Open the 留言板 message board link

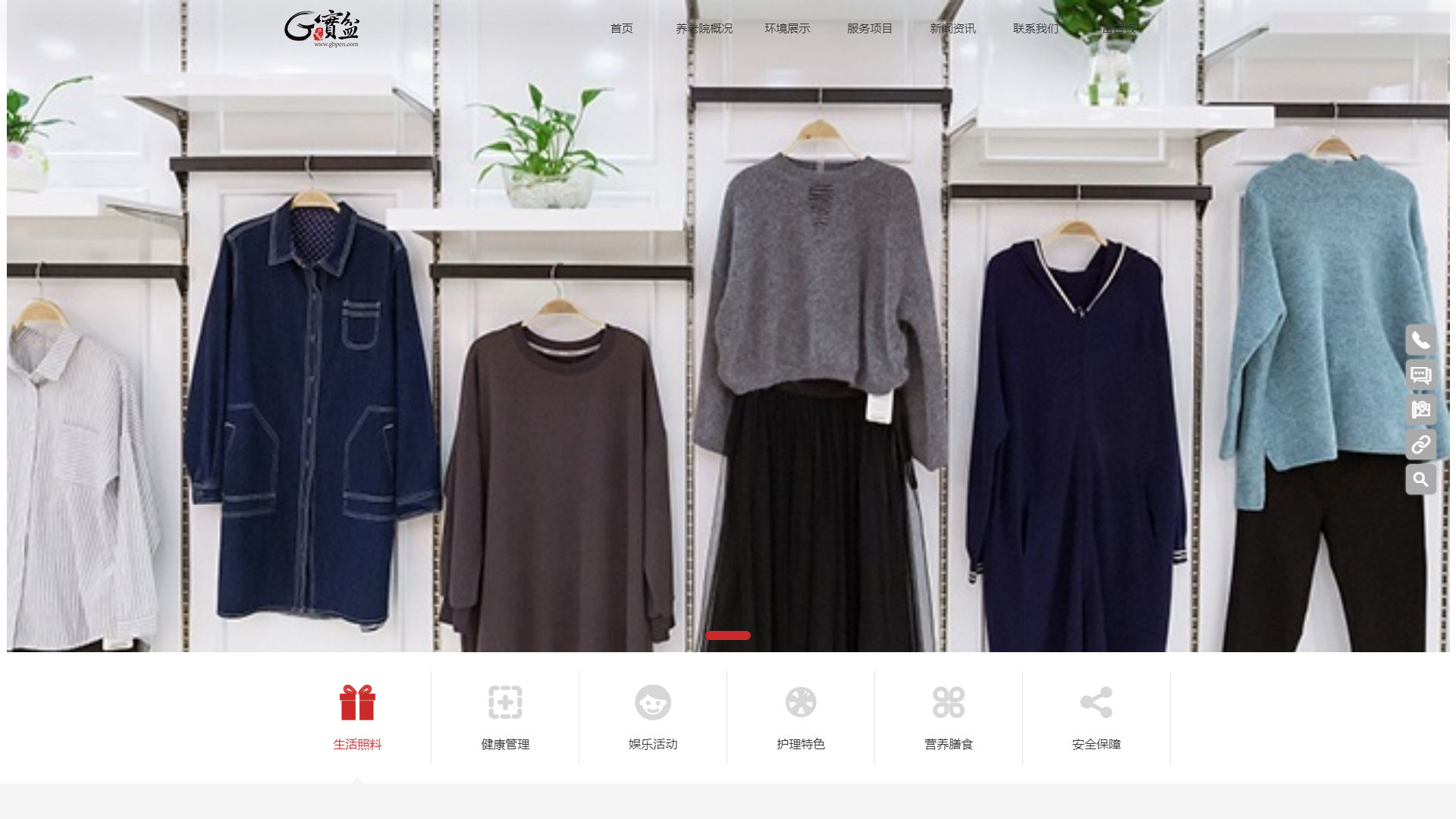click(1119, 29)
